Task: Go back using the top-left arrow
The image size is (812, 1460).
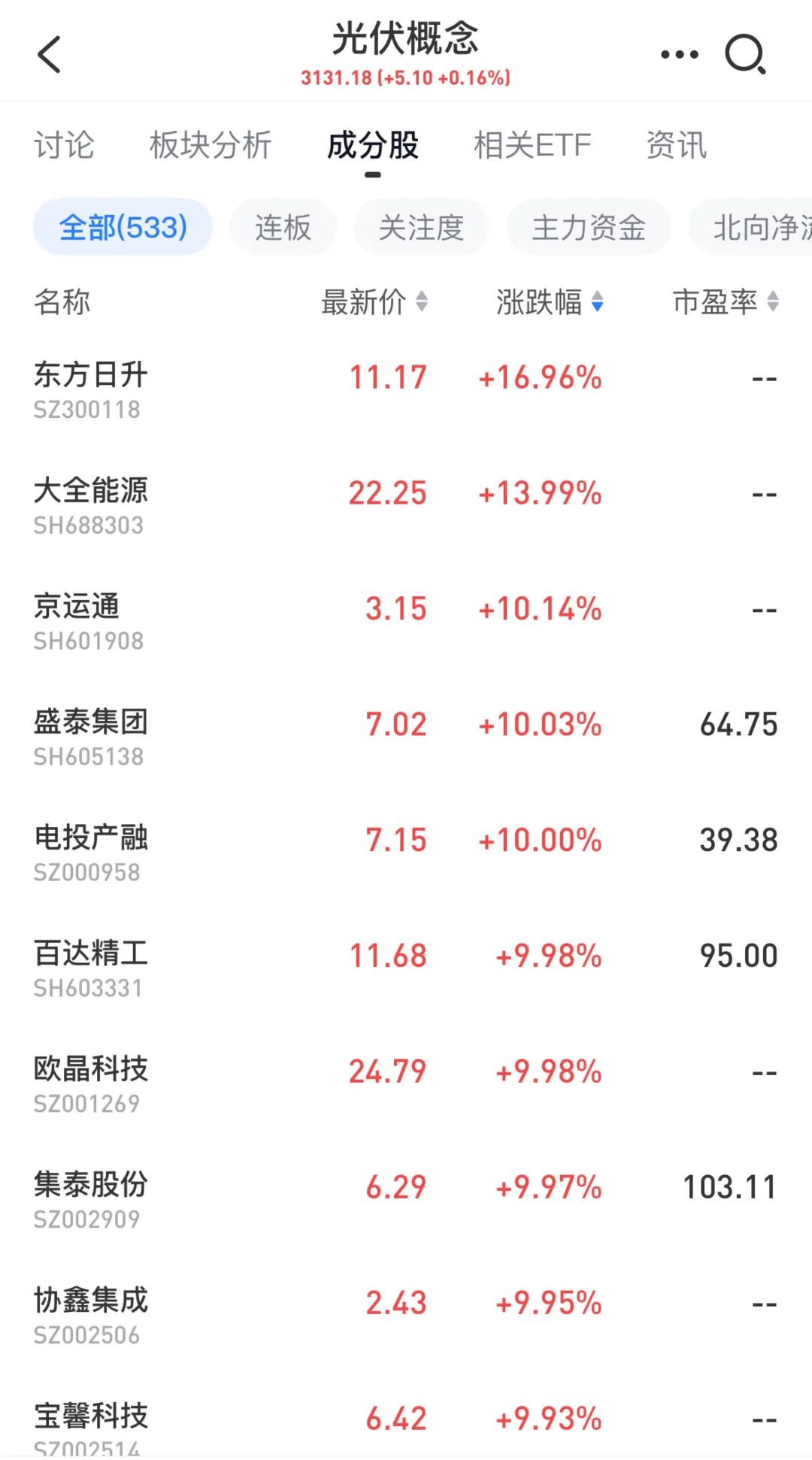Action: point(49,54)
